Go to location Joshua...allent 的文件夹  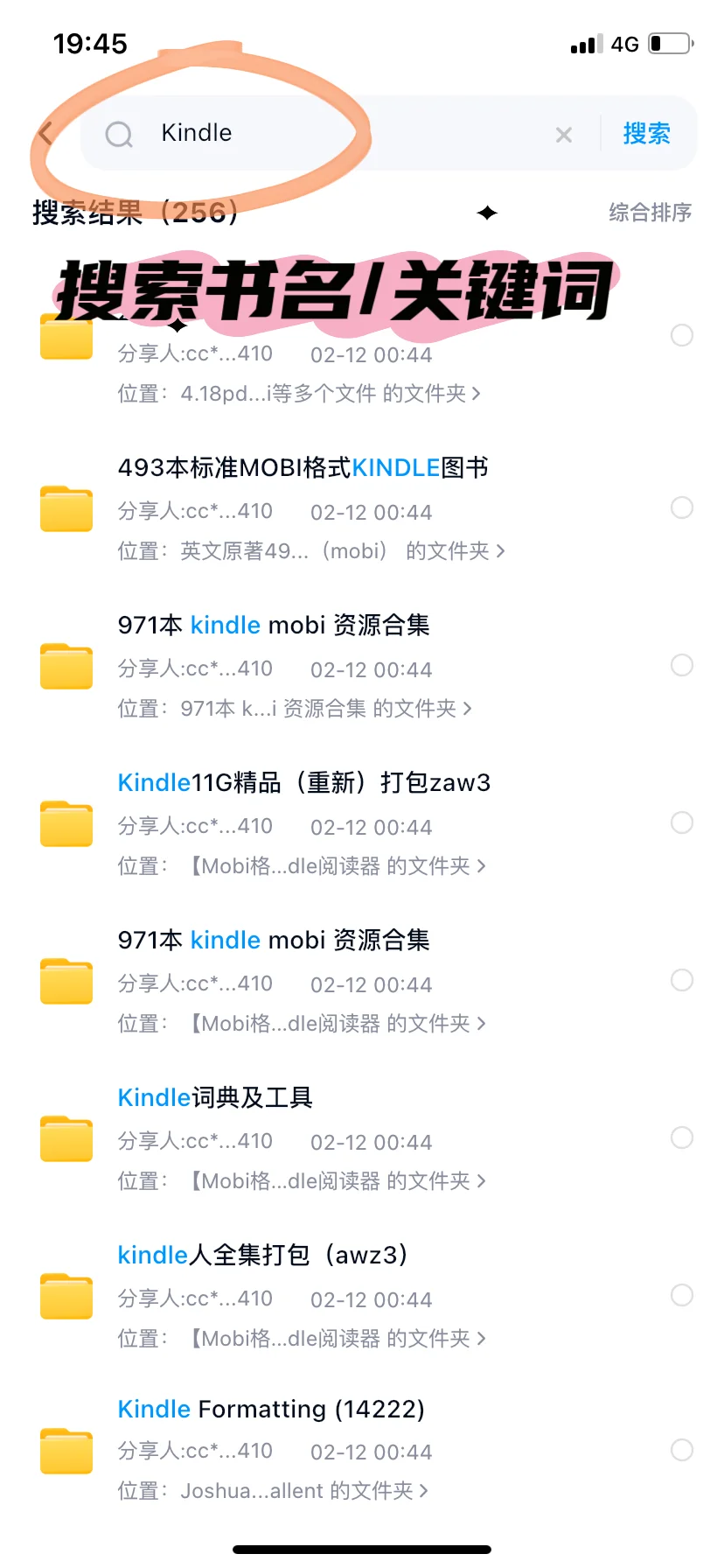304,1491
